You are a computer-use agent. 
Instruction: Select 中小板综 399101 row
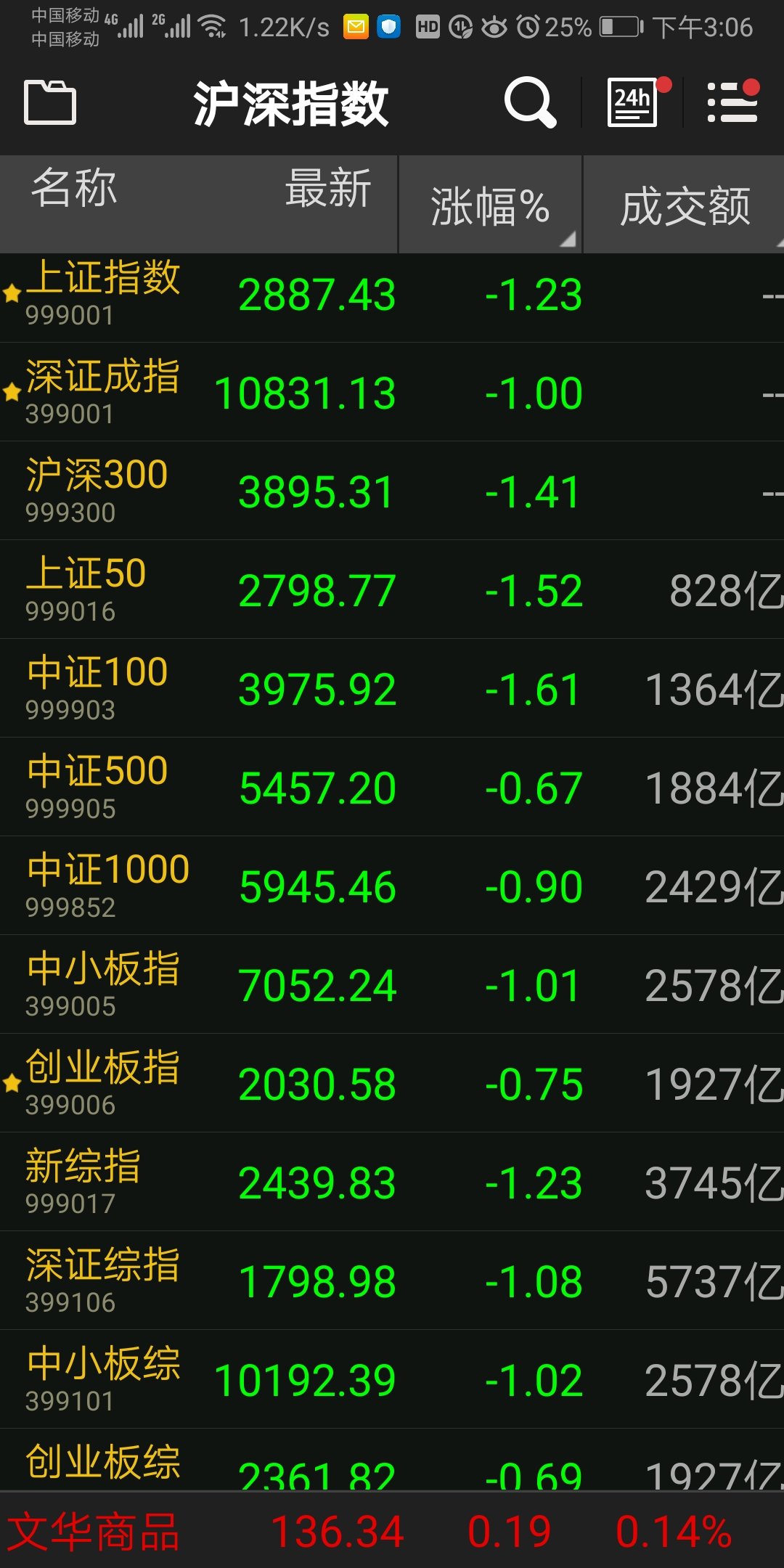(x=392, y=1381)
